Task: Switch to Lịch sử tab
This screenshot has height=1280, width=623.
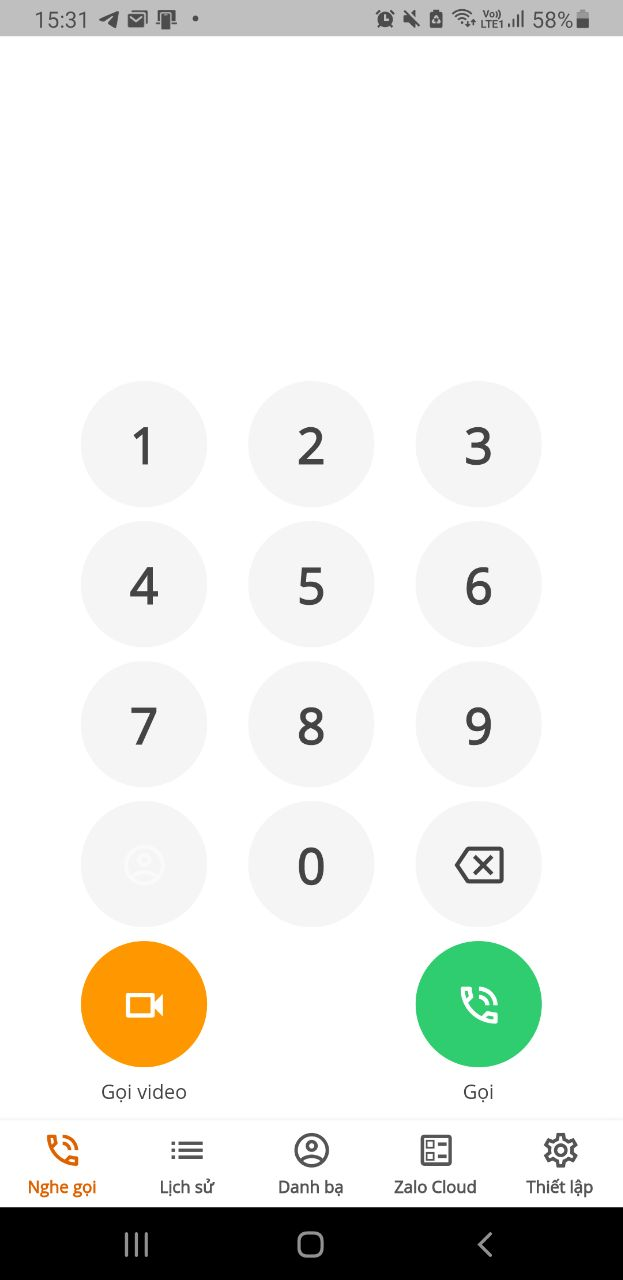Action: 187,1165
